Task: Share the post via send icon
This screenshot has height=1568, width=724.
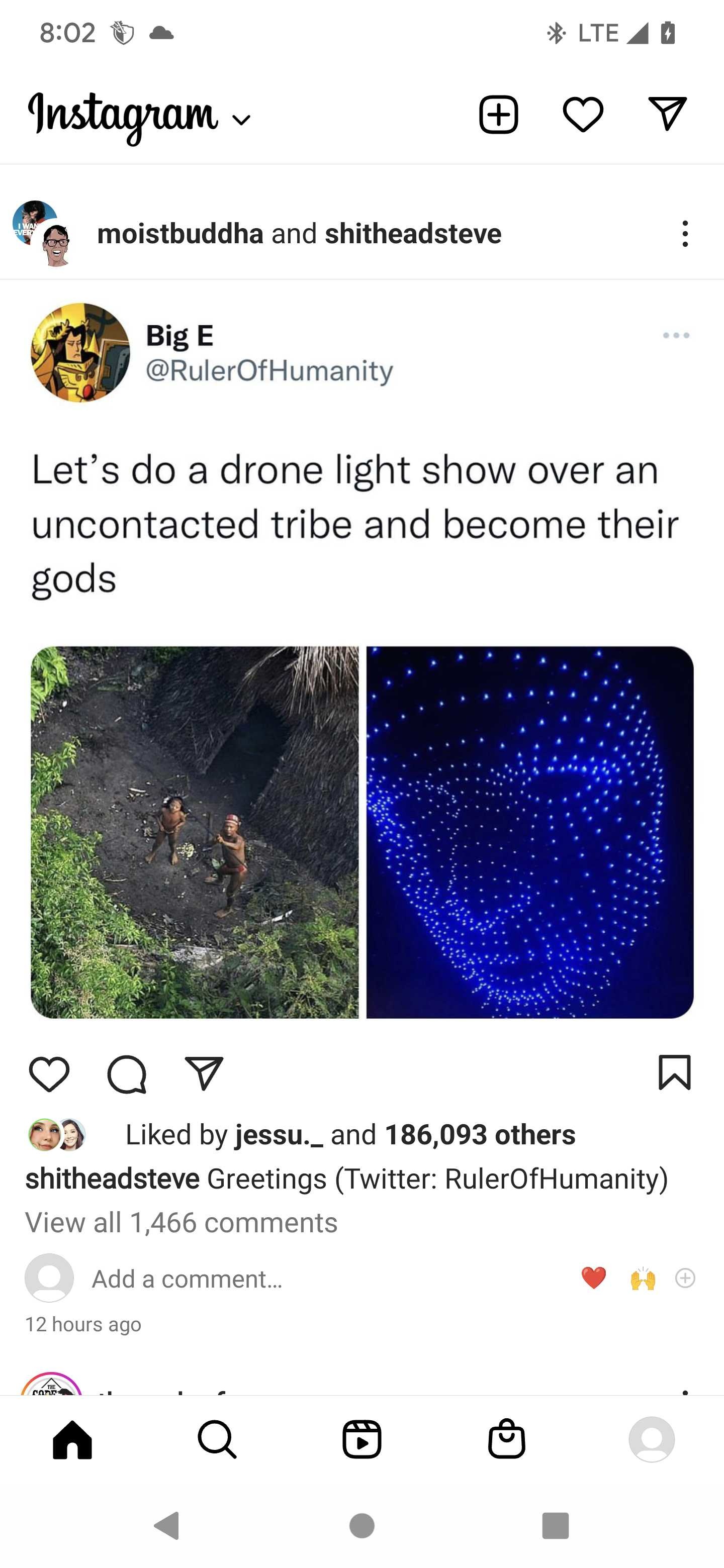Action: point(204,1073)
